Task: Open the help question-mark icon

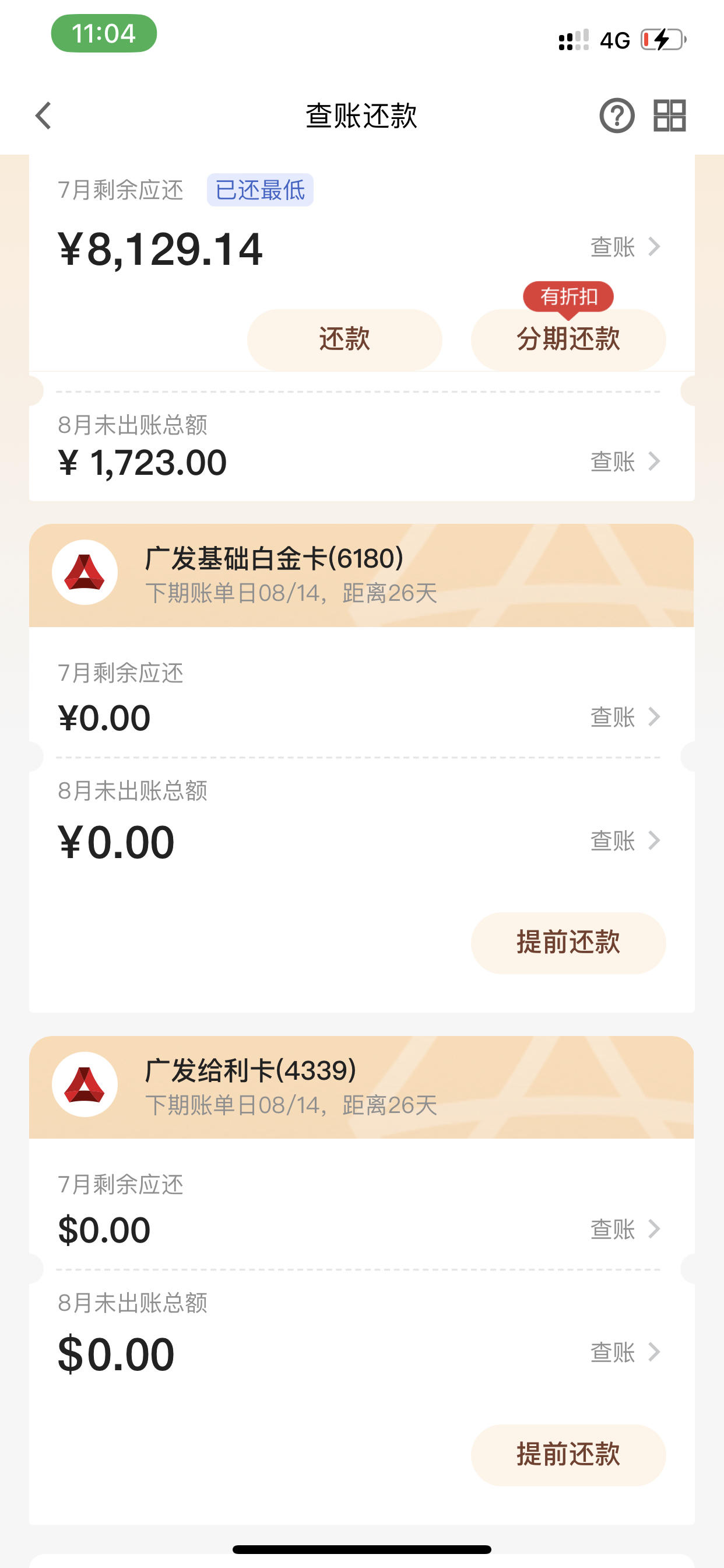Action: 617,116
